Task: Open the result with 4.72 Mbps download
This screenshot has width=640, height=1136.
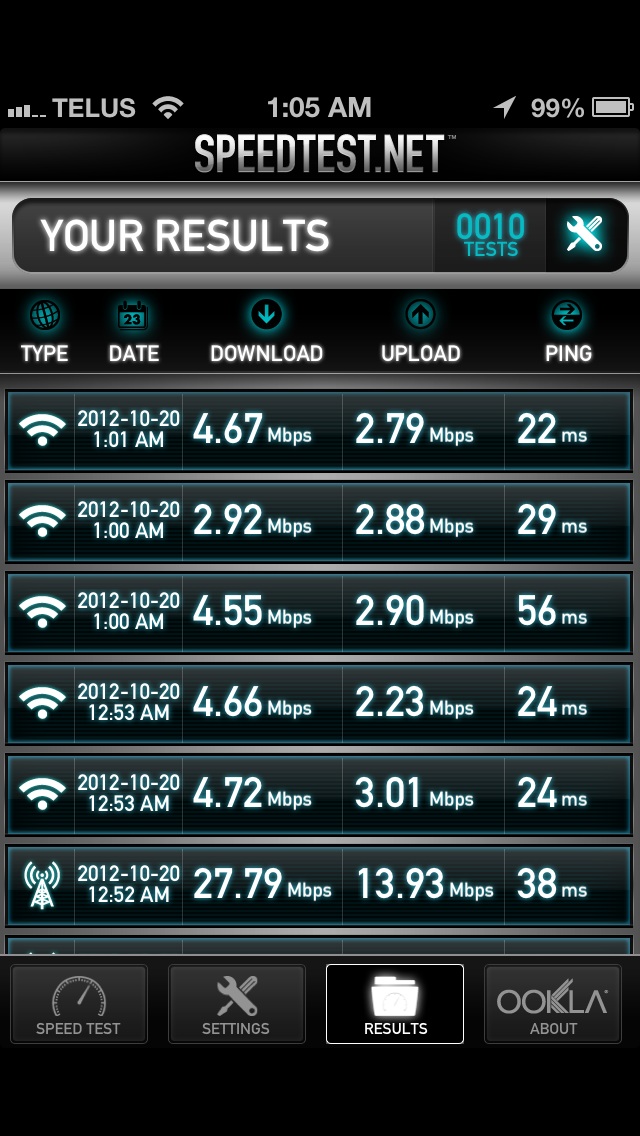Action: coord(319,794)
